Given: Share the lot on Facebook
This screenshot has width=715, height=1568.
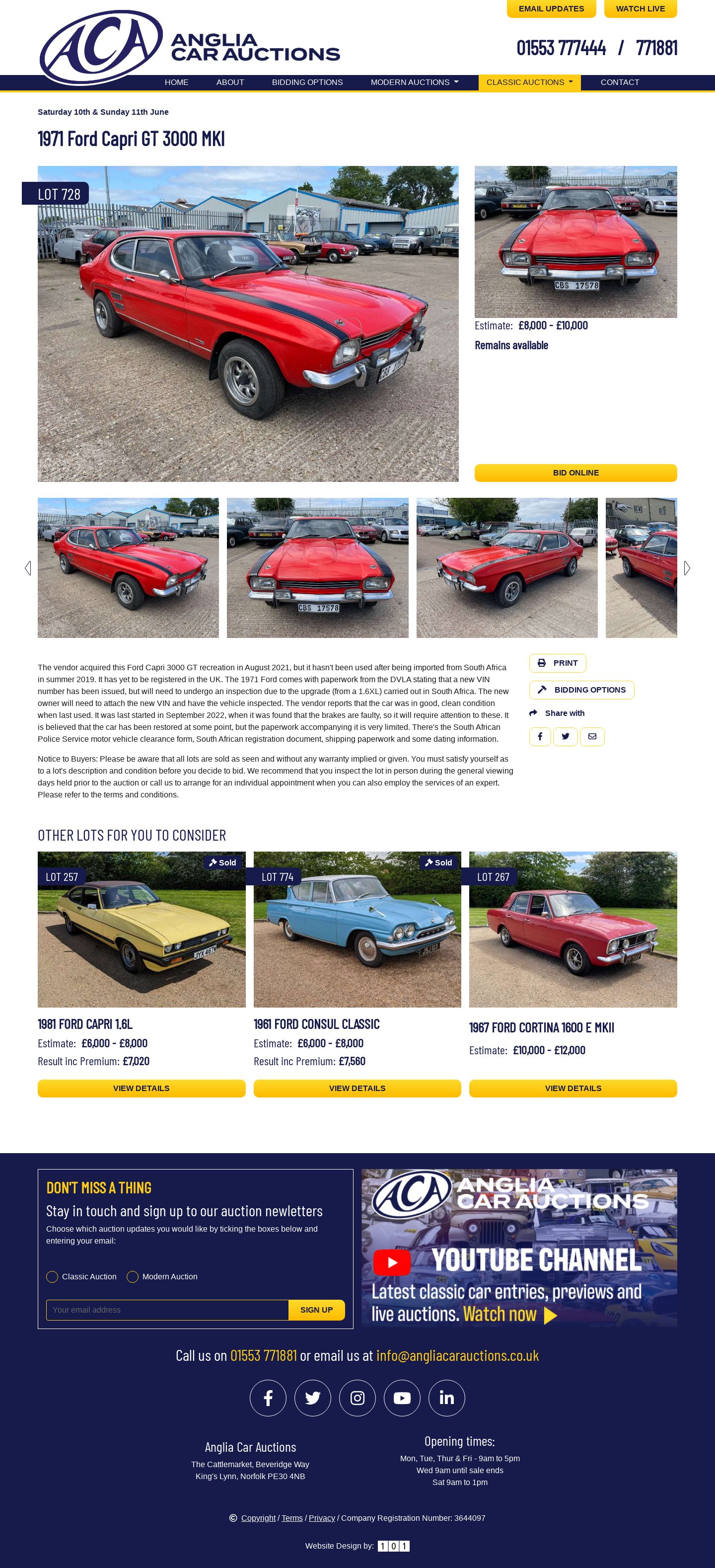Looking at the screenshot, I should coord(540,736).
